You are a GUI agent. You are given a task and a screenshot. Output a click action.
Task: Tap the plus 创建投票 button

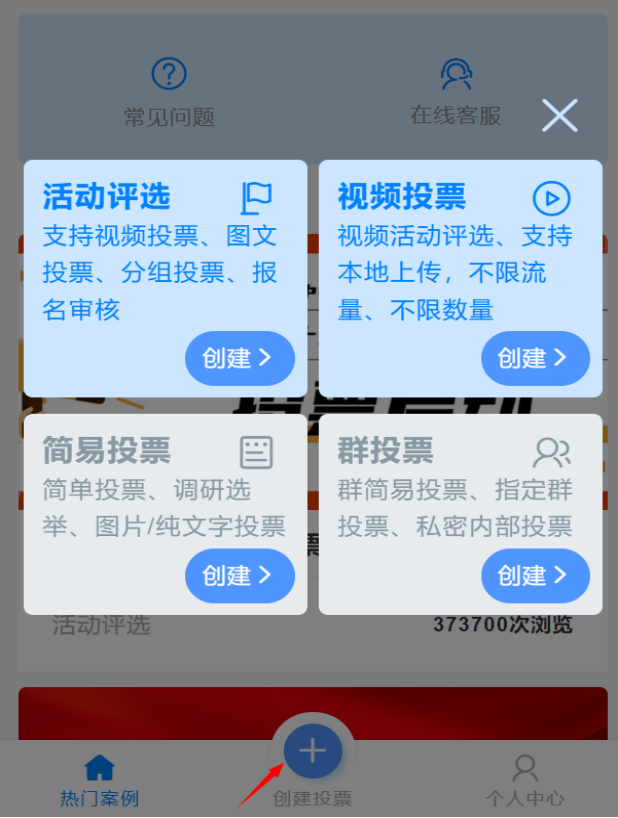[x=313, y=751]
